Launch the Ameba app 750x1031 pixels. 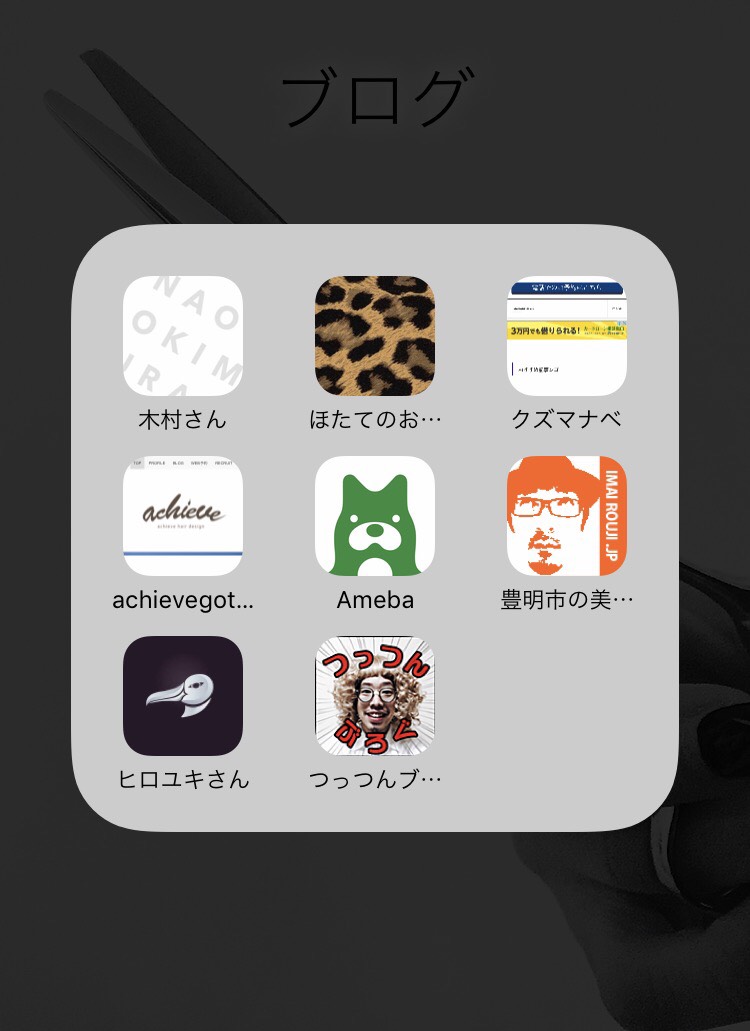click(x=375, y=516)
